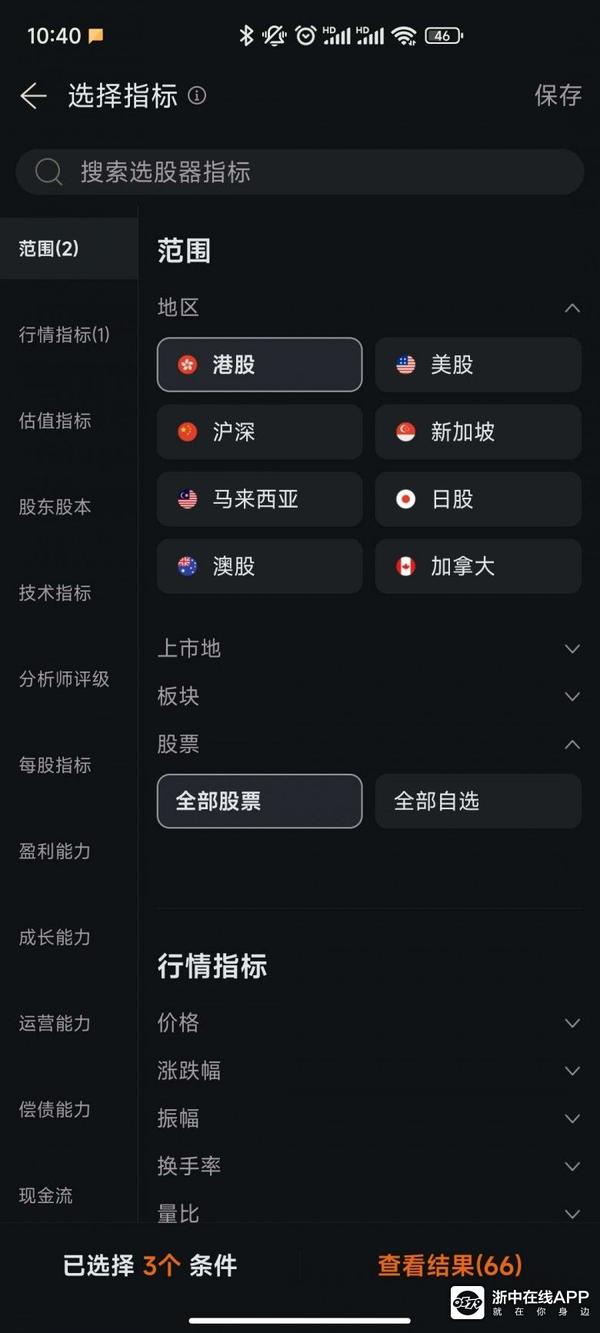This screenshot has height=1333, width=600.
Task: Expand the 涨跌幅 indicator row
Action: (369, 1070)
